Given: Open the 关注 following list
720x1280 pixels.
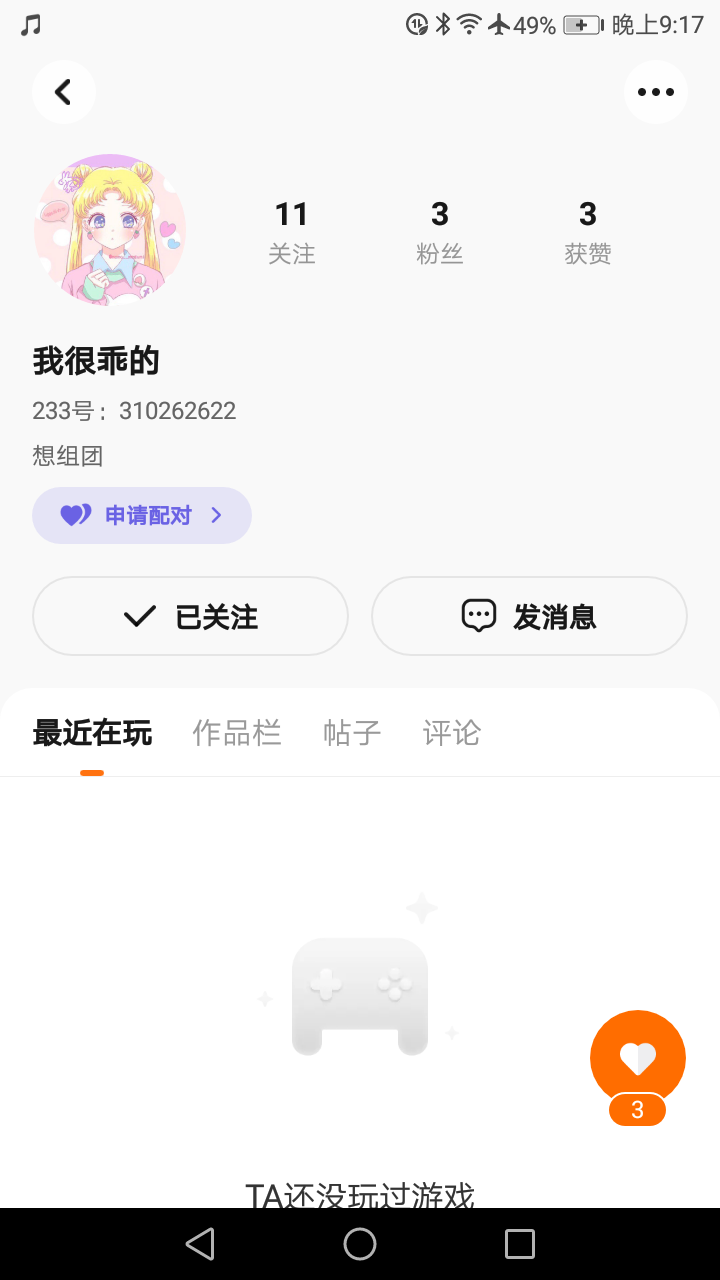Looking at the screenshot, I should pyautogui.click(x=291, y=231).
